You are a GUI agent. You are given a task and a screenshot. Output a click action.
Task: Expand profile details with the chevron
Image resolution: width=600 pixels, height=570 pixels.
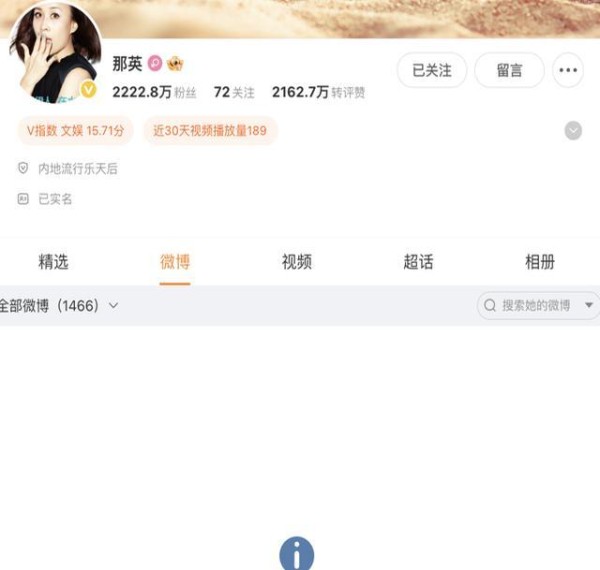(573, 130)
